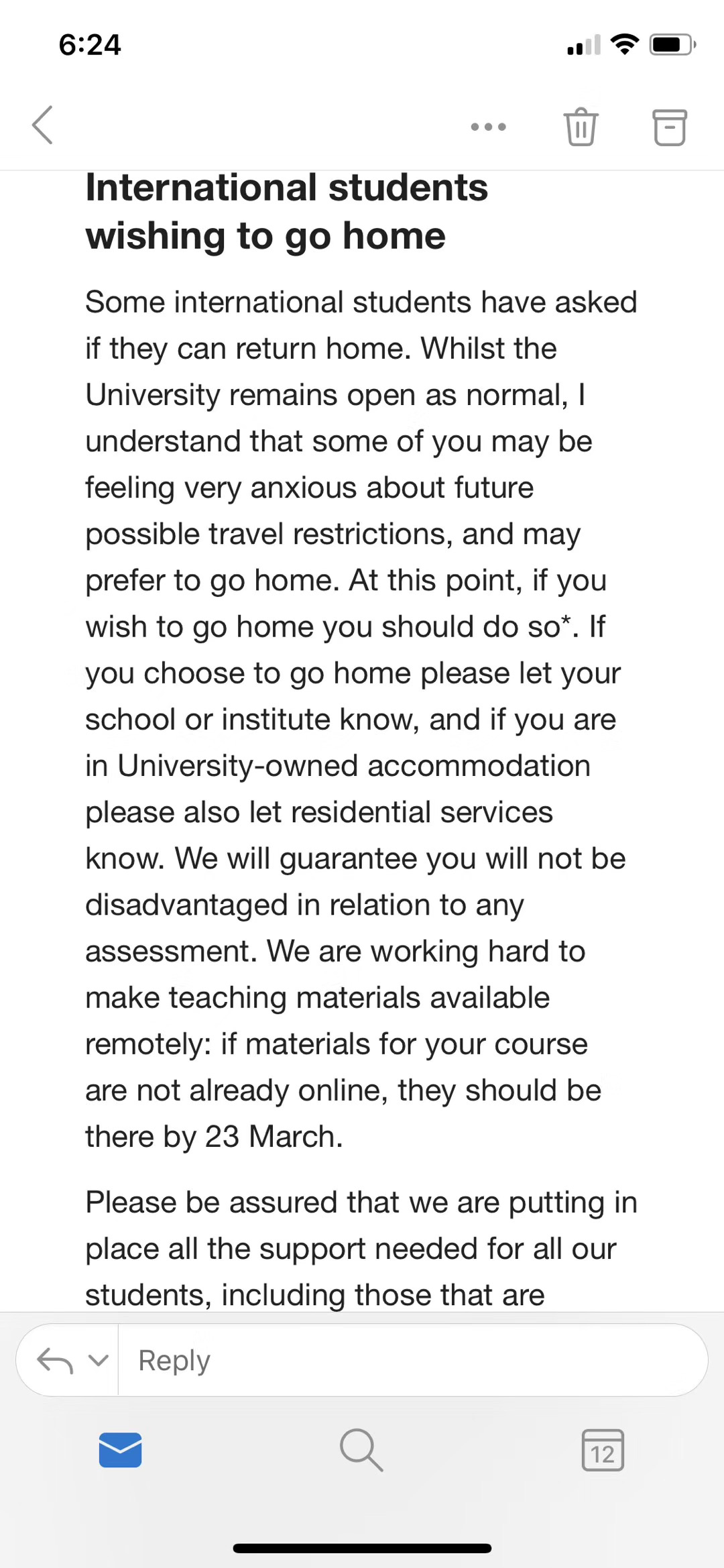Delete this email with the trash icon
This screenshot has height=1568, width=724.
[x=581, y=127]
